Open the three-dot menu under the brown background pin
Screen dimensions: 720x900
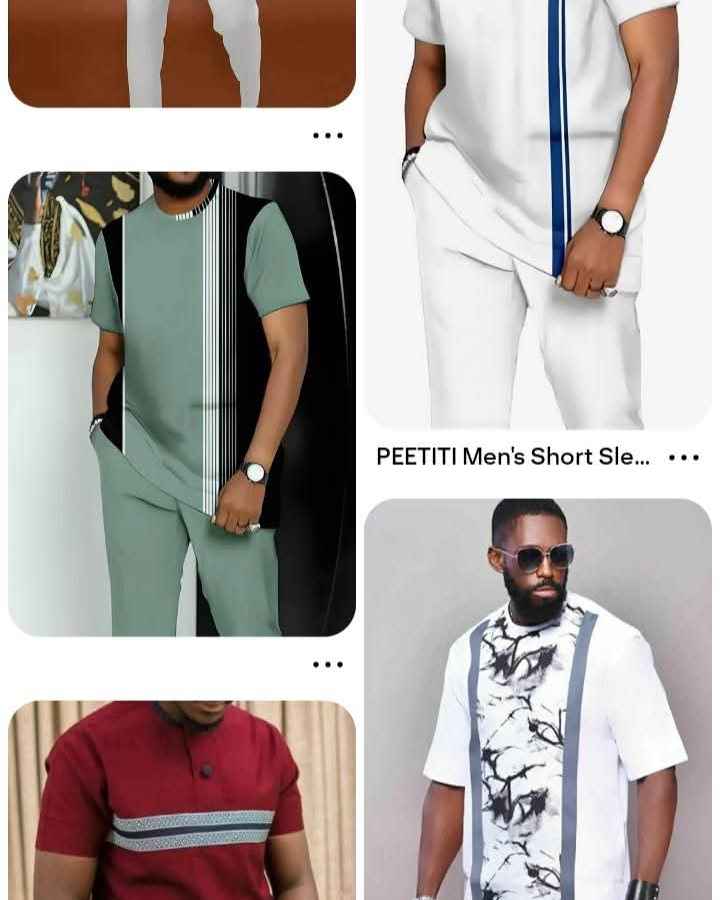[327, 135]
